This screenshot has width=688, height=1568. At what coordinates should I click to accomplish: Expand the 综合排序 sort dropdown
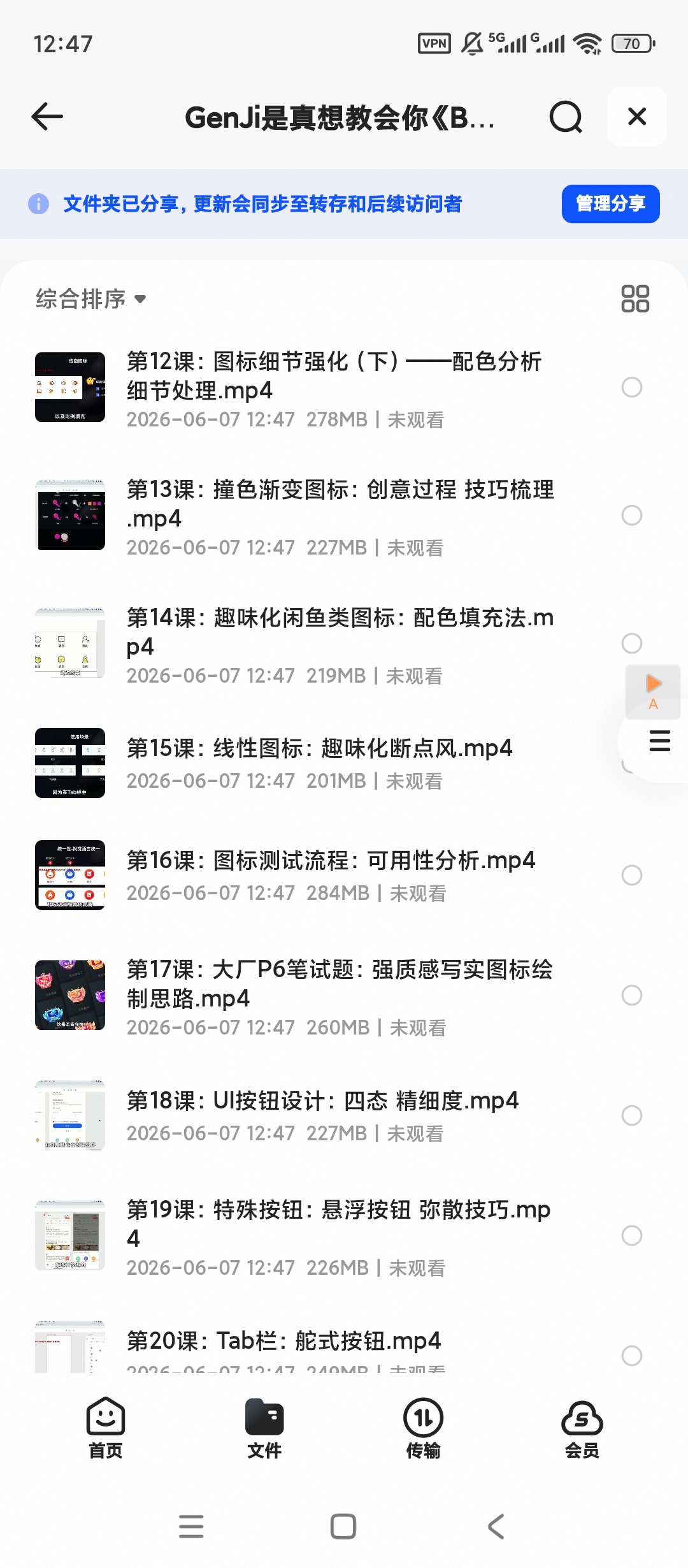(91, 299)
